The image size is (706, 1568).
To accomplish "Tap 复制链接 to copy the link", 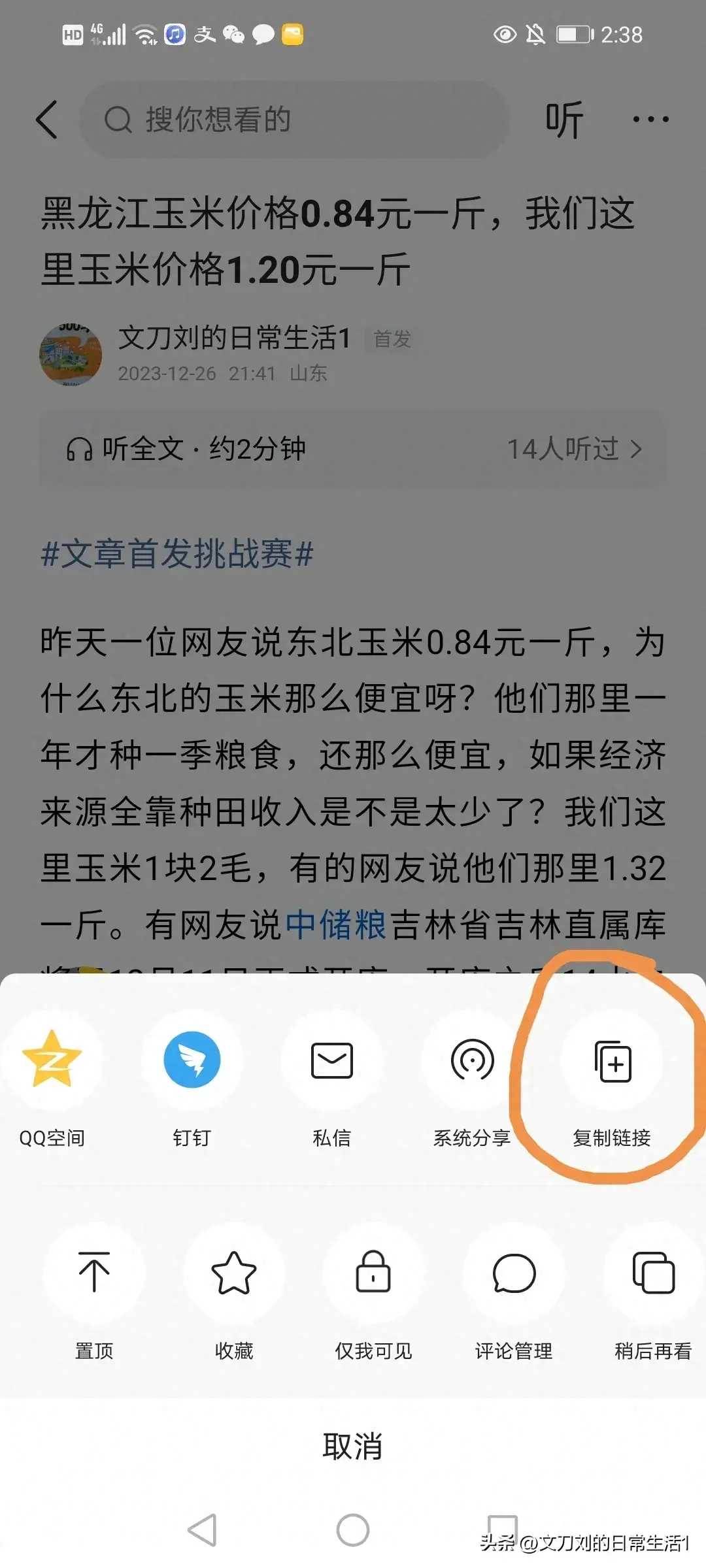I will (612, 1064).
